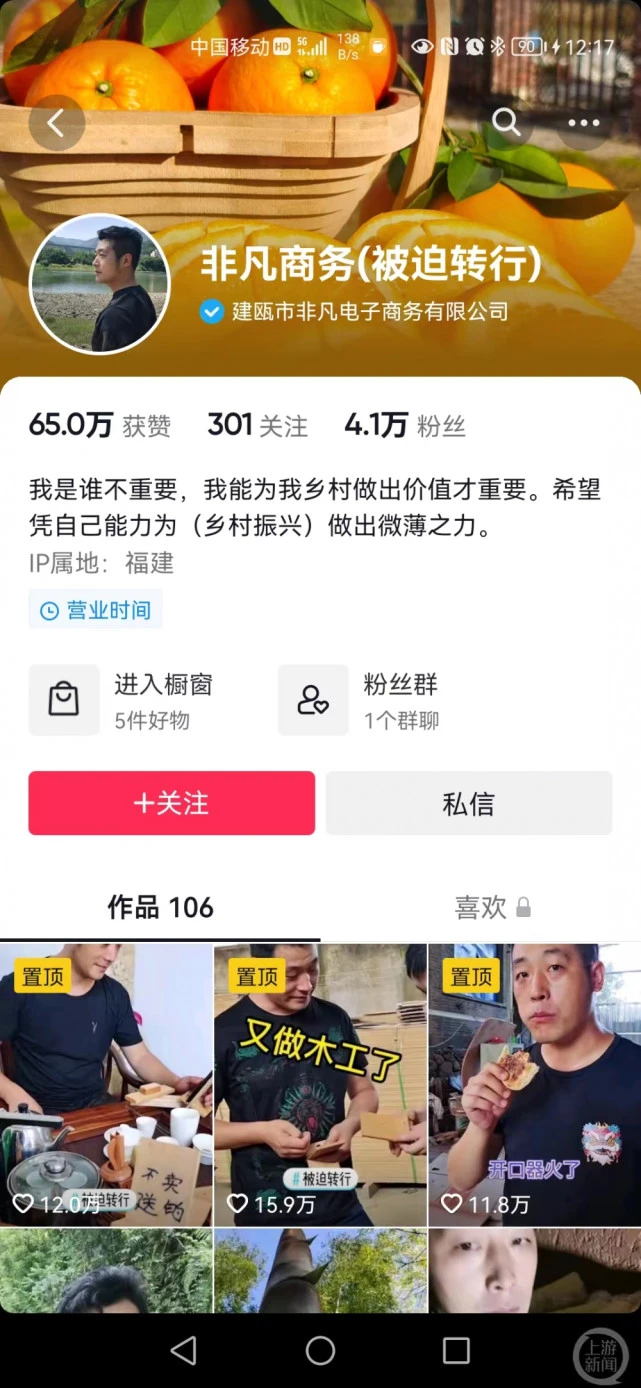The height and width of the screenshot is (1388, 641).
Task: Tap the 营业时间 business hours chip
Action: (96, 610)
